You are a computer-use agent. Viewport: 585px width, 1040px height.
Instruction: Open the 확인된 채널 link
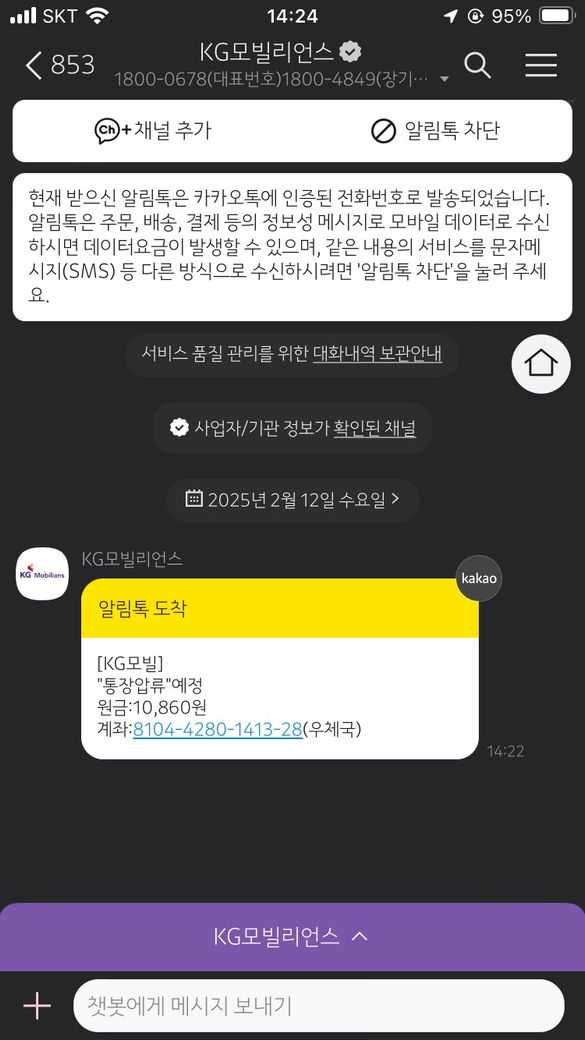click(375, 428)
